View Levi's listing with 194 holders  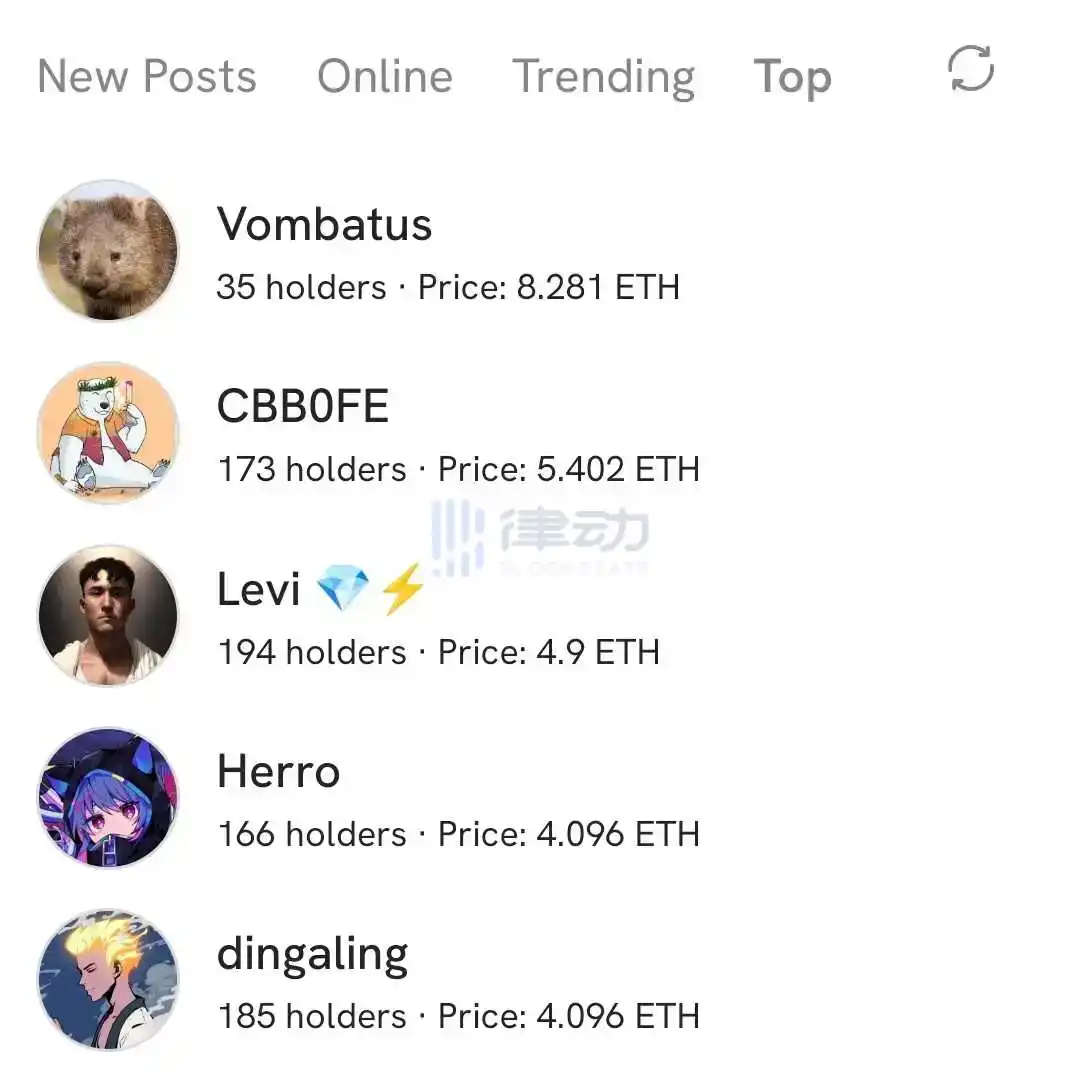[x=260, y=589]
